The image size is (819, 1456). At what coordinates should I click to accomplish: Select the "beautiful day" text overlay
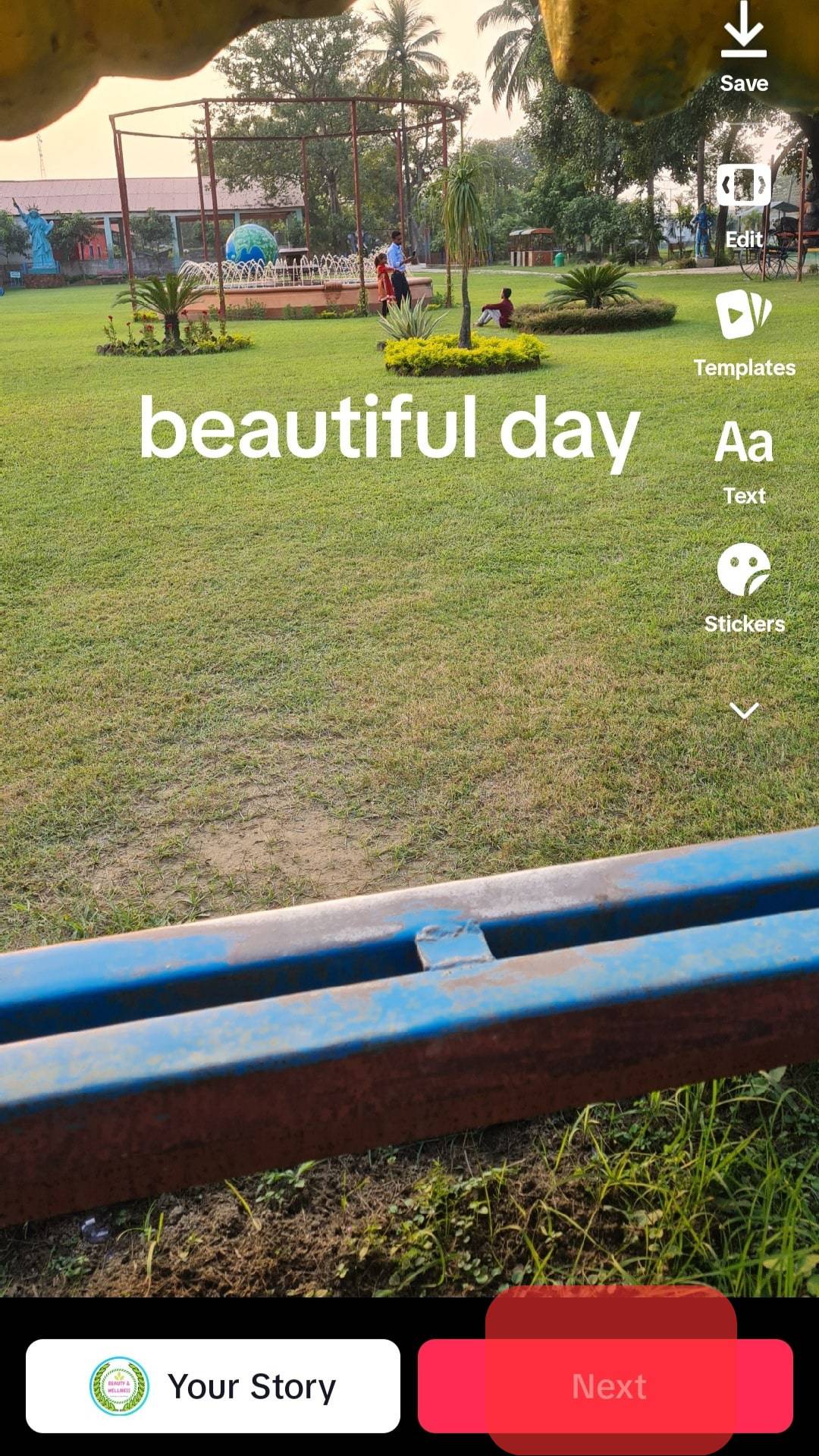coord(390,429)
